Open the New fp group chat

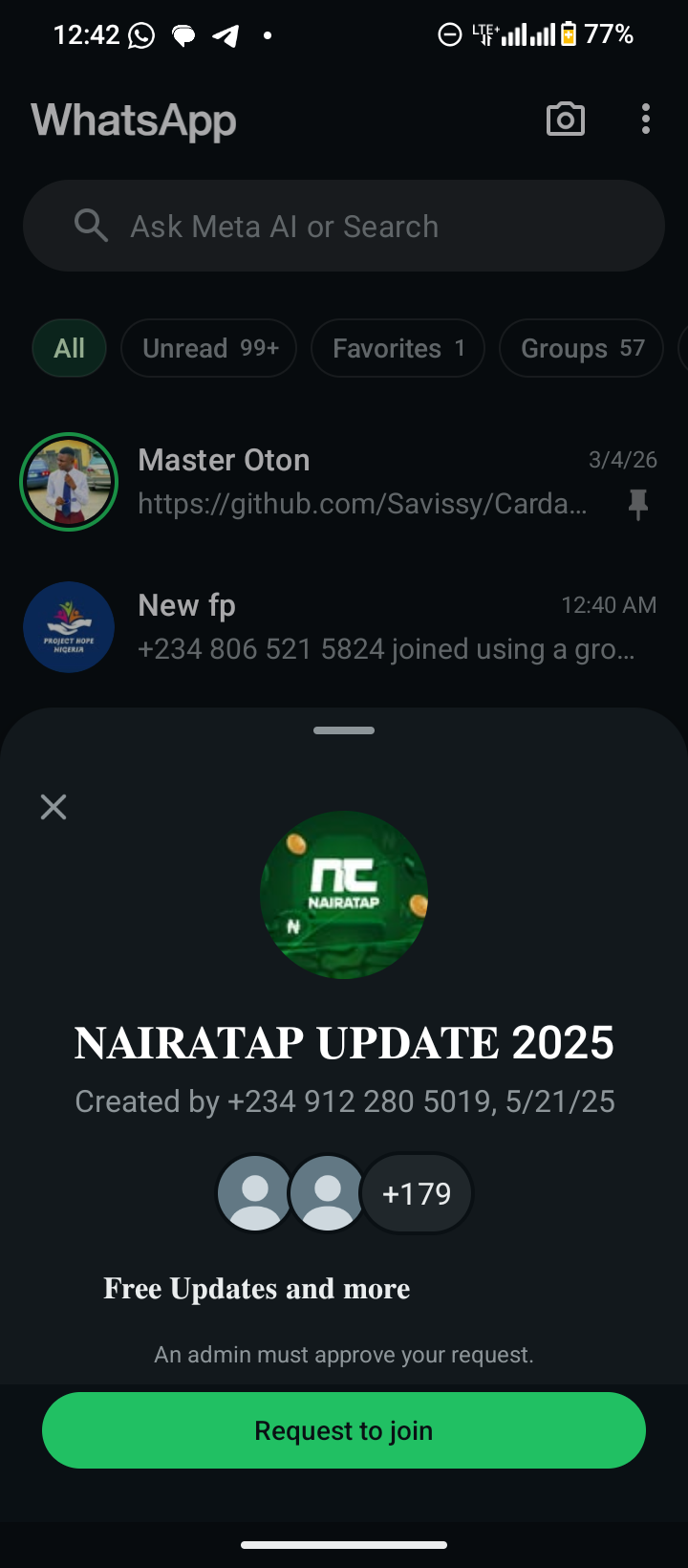click(382, 627)
